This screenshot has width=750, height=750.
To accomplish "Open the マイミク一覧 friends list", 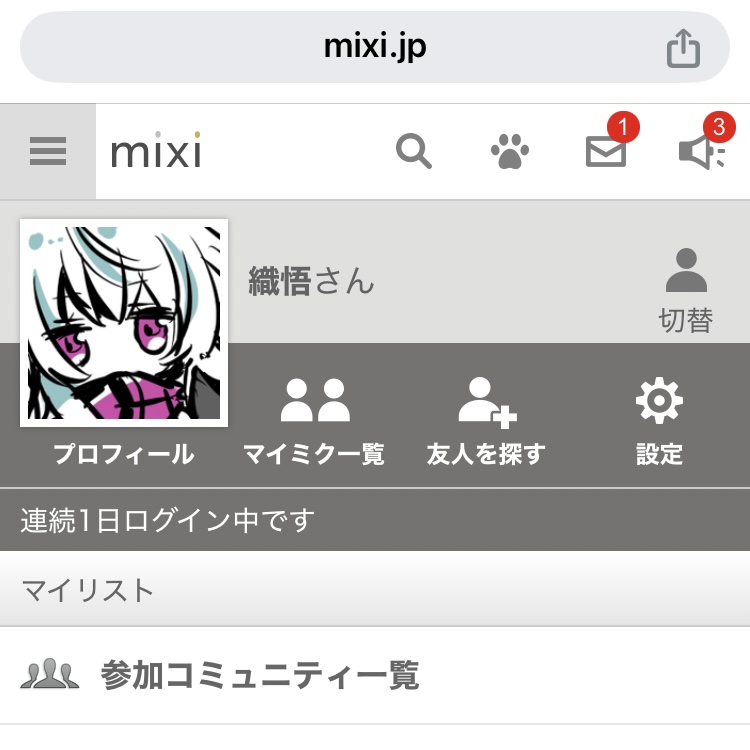I will point(314,420).
